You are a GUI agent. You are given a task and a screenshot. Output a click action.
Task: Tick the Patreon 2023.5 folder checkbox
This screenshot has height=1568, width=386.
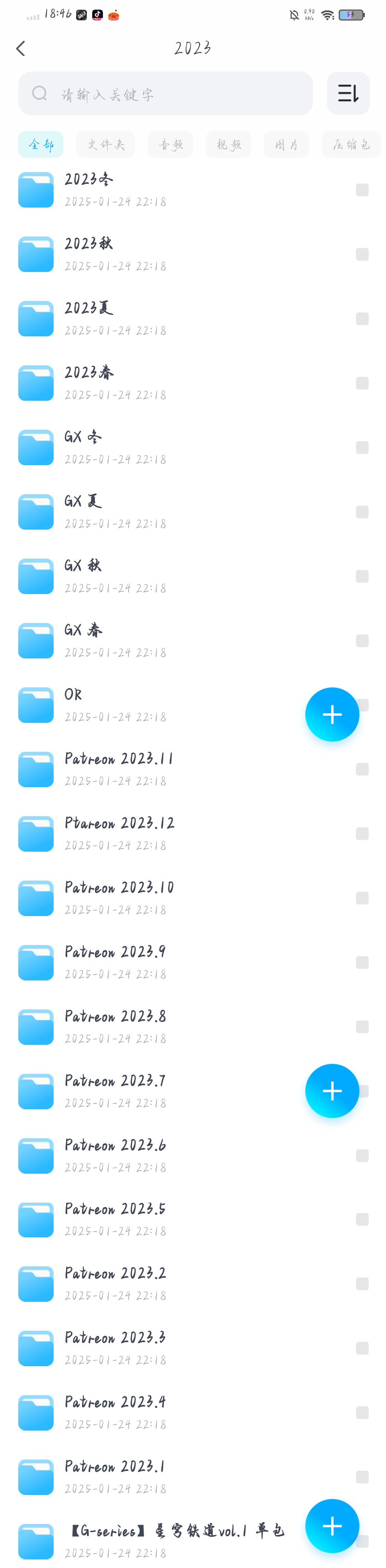pos(362,1219)
